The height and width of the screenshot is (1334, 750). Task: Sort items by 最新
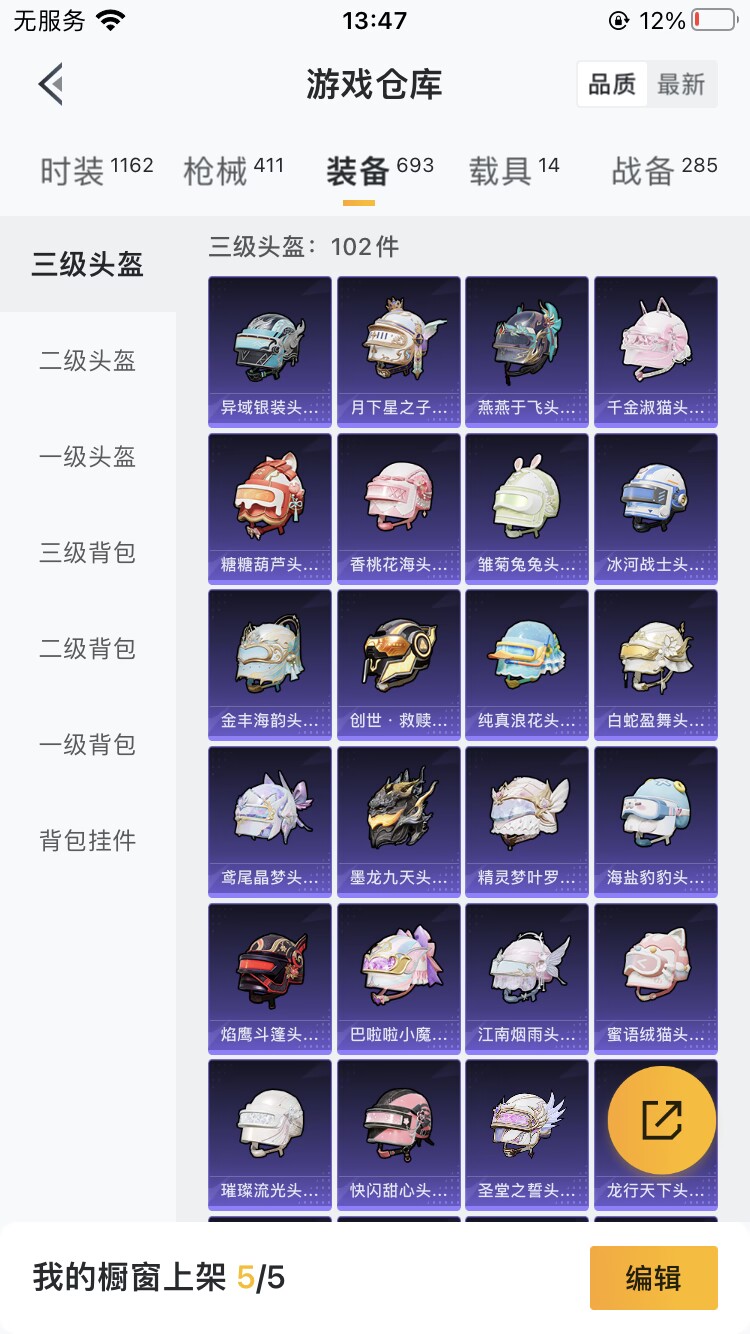click(681, 85)
